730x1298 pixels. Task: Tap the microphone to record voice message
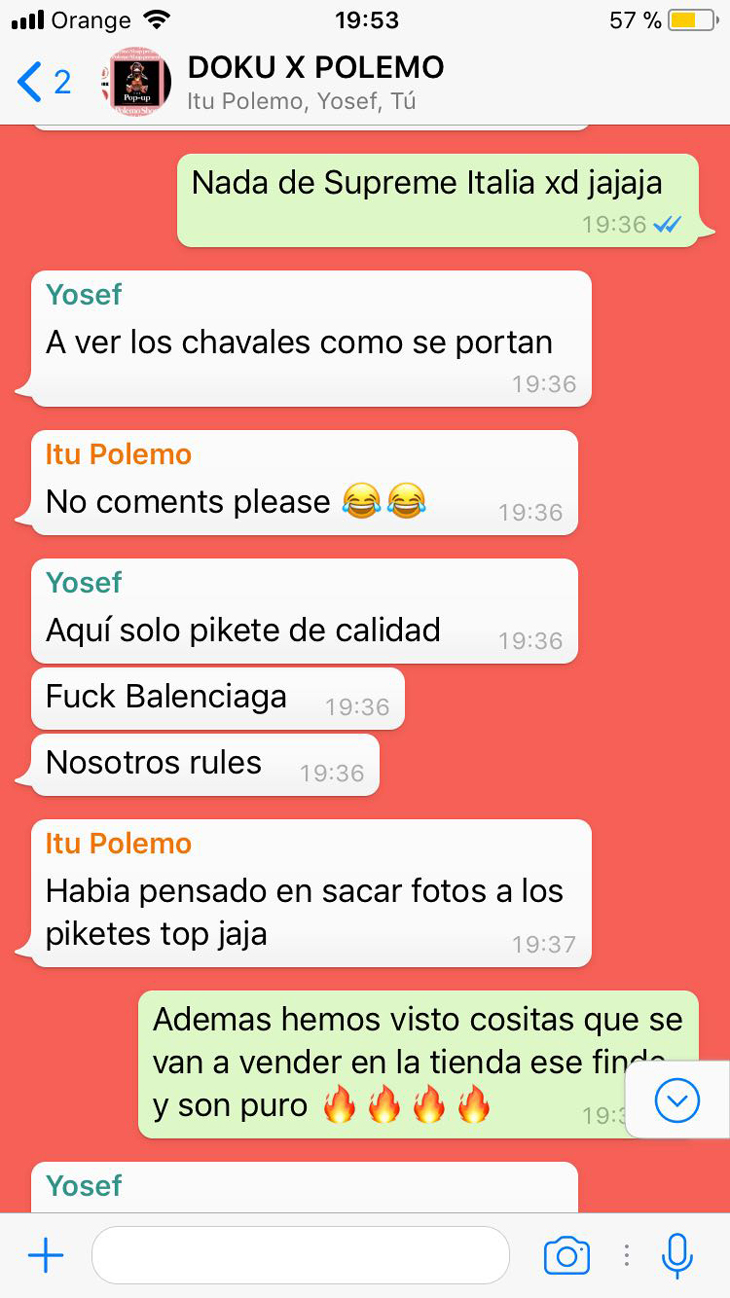(x=677, y=1255)
